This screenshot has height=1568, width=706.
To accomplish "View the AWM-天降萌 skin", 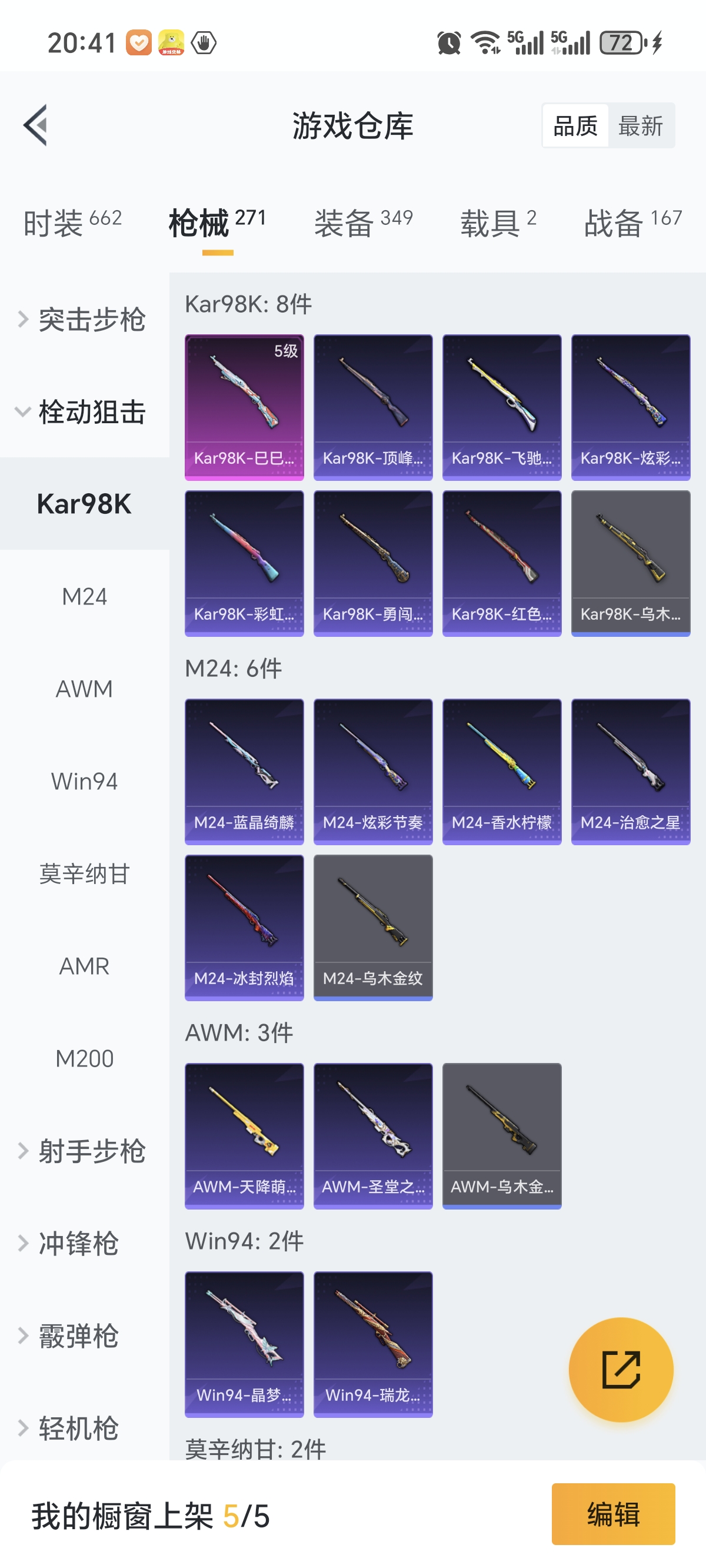I will pyautogui.click(x=244, y=1135).
